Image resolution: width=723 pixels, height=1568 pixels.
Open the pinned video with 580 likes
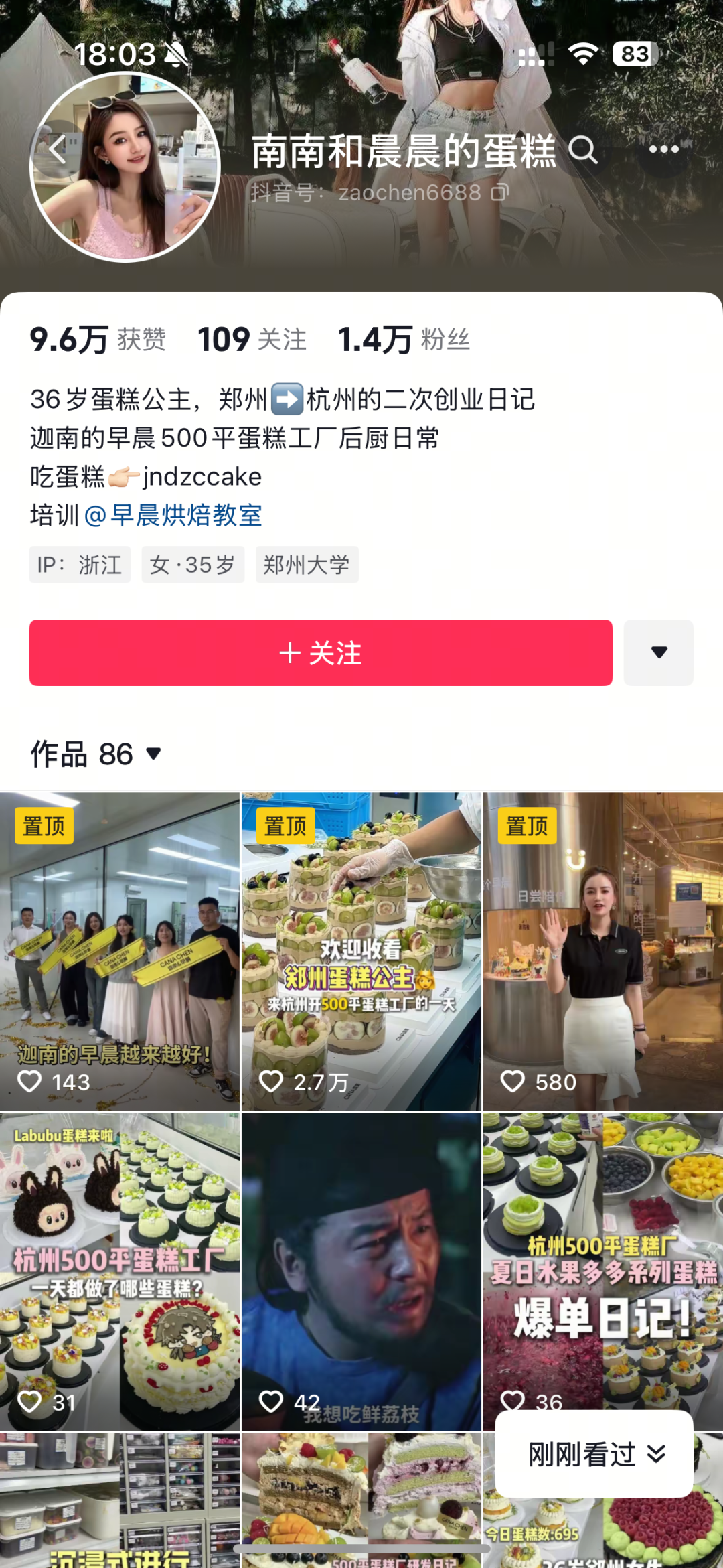pos(602,951)
